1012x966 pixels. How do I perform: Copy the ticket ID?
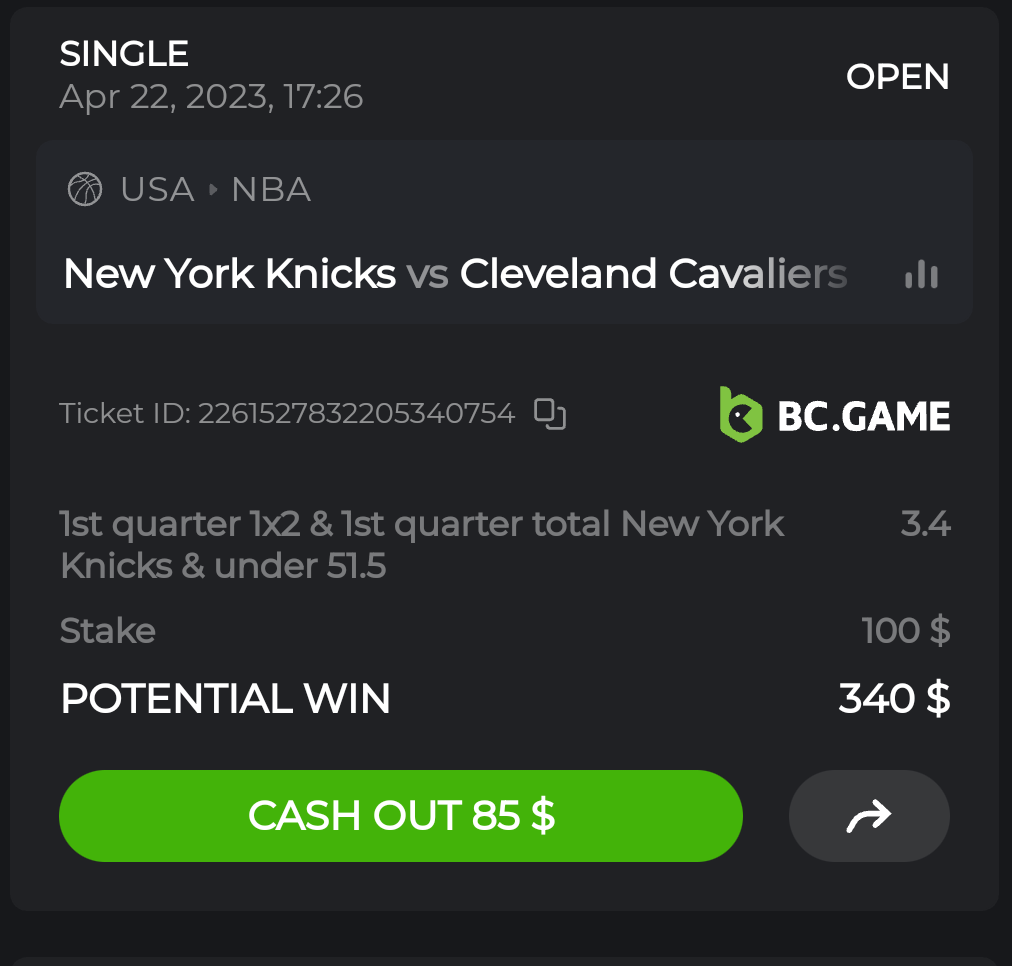(549, 413)
